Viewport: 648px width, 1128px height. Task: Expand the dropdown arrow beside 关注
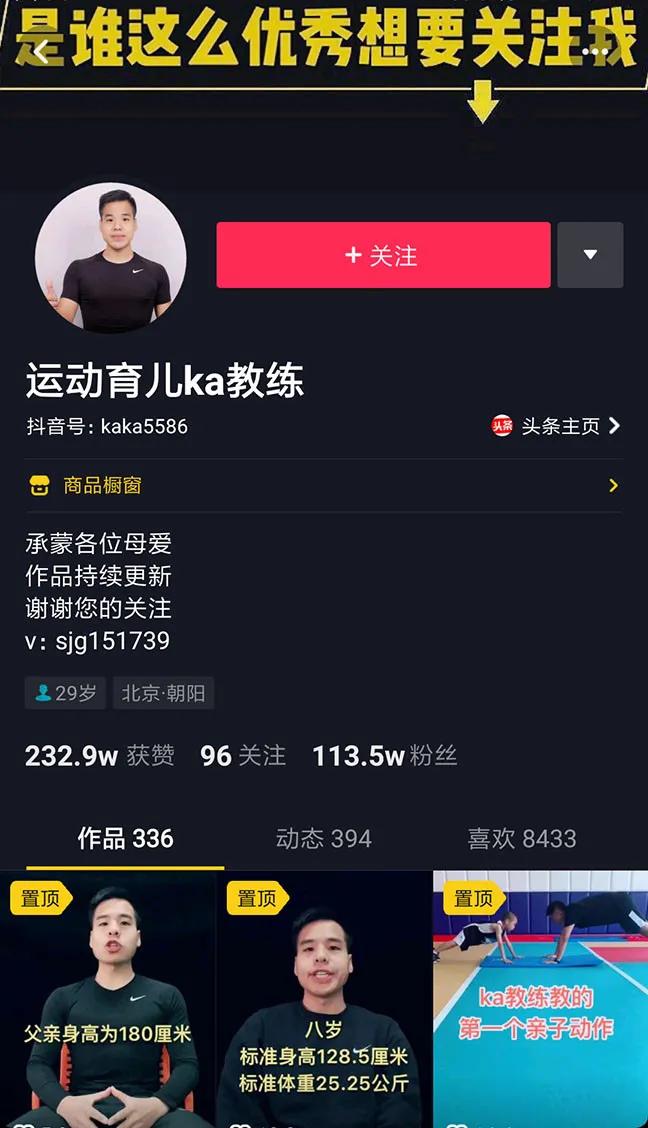tap(590, 255)
